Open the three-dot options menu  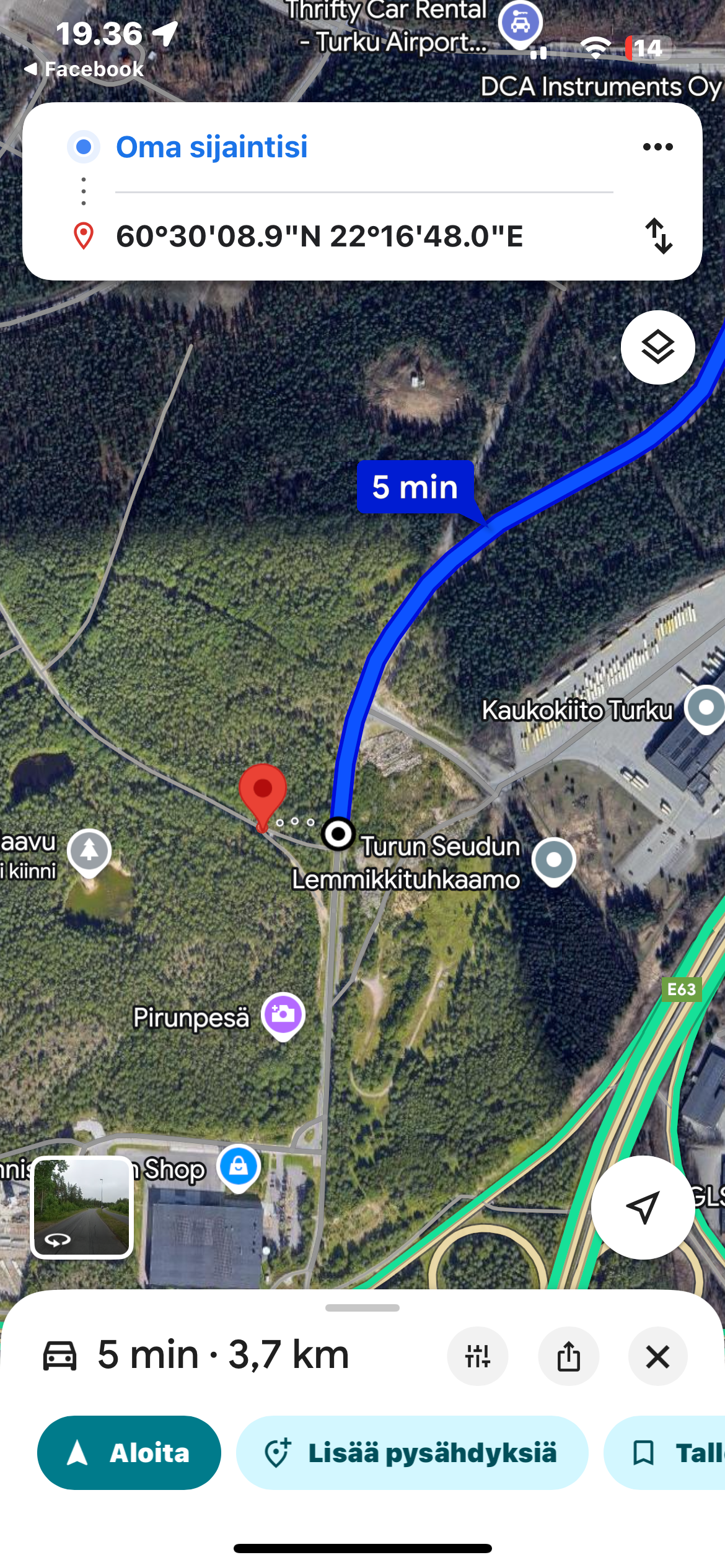pos(657,147)
